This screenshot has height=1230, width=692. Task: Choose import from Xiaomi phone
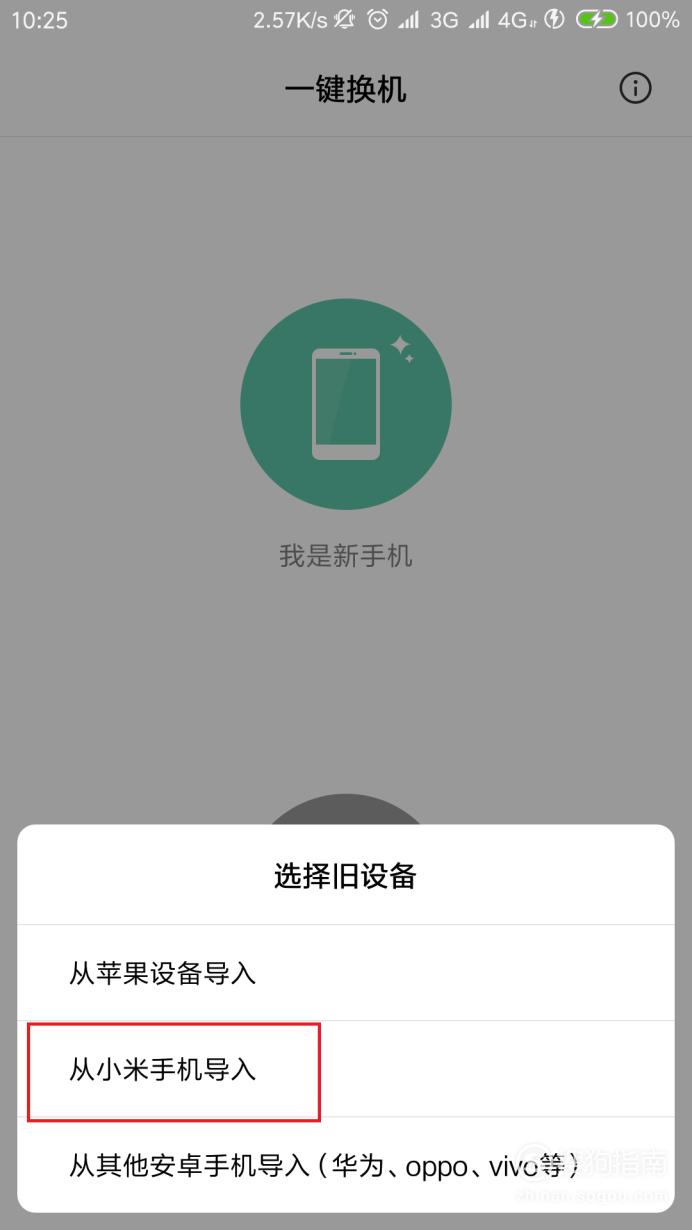click(x=345, y=1069)
